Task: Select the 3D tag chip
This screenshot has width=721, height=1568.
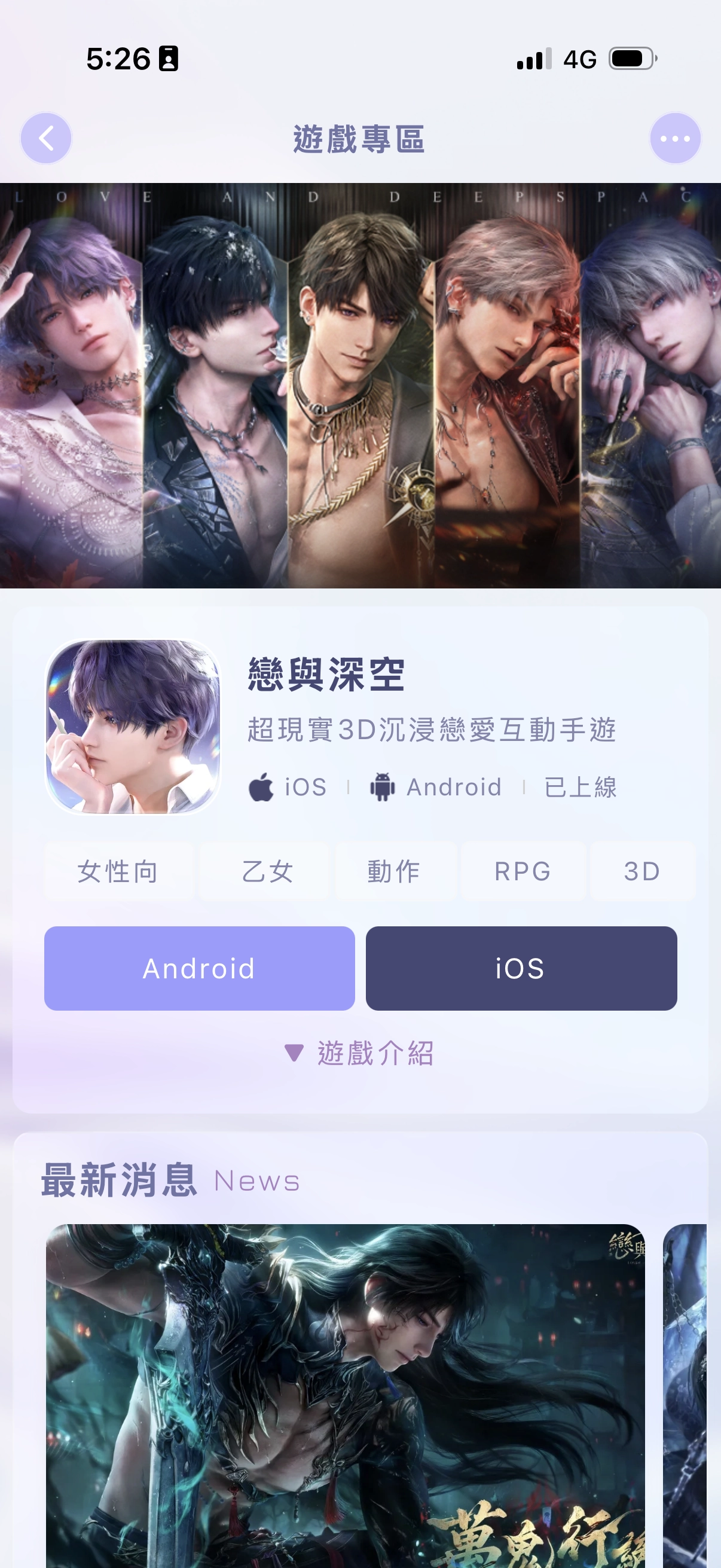Action: coord(641,871)
